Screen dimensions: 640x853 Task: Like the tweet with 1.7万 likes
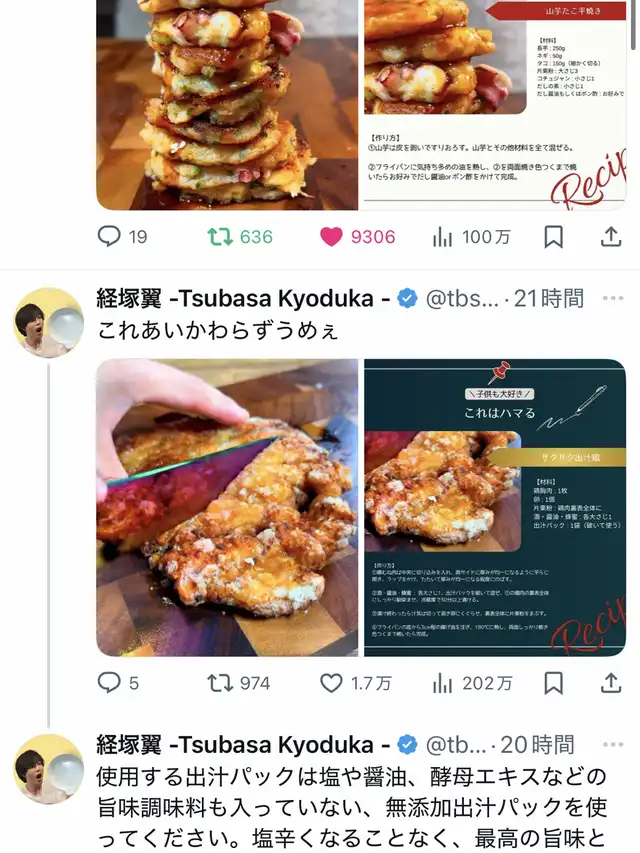coord(332,683)
